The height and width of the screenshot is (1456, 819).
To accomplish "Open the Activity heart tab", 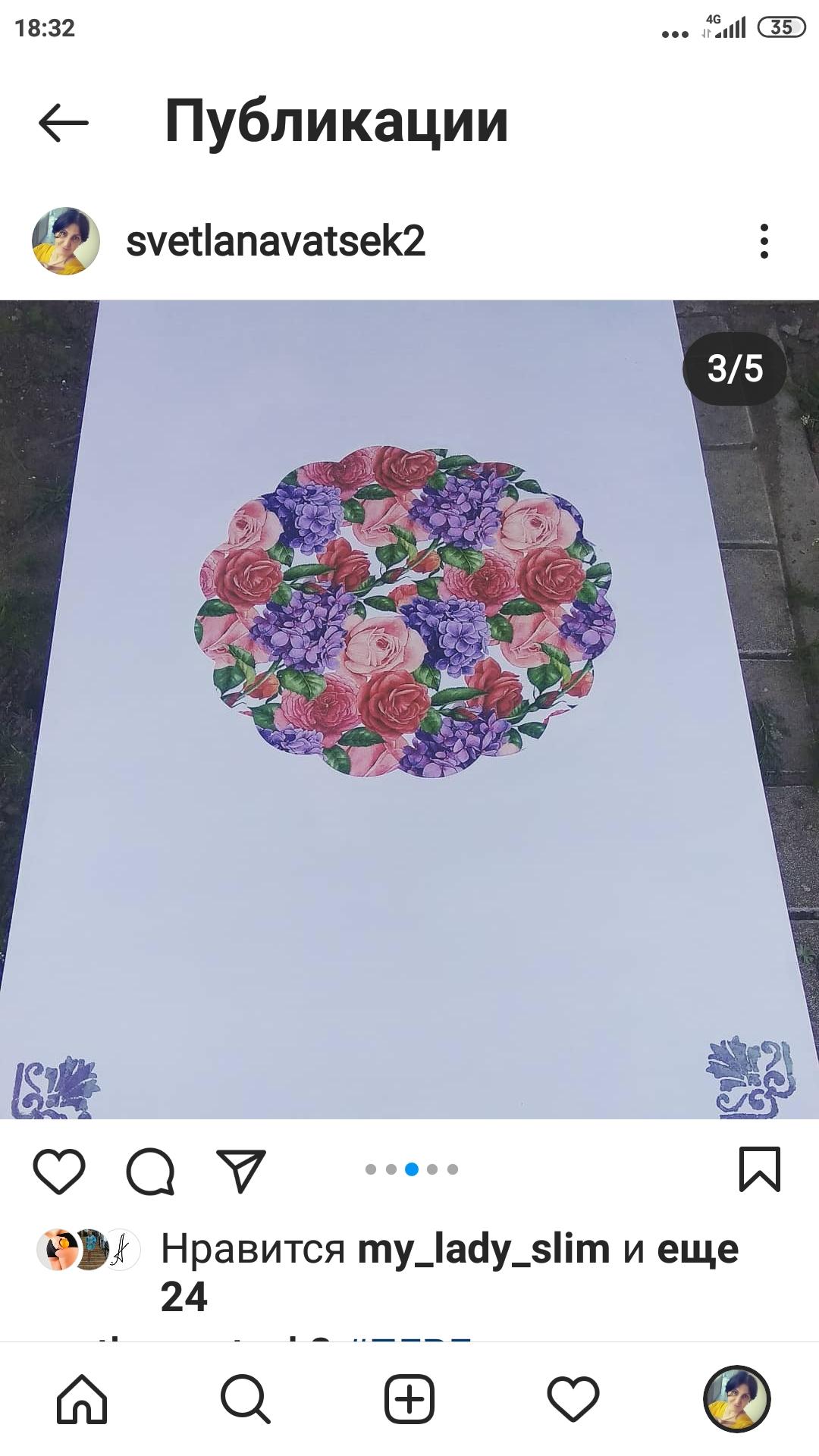I will pos(573,1398).
